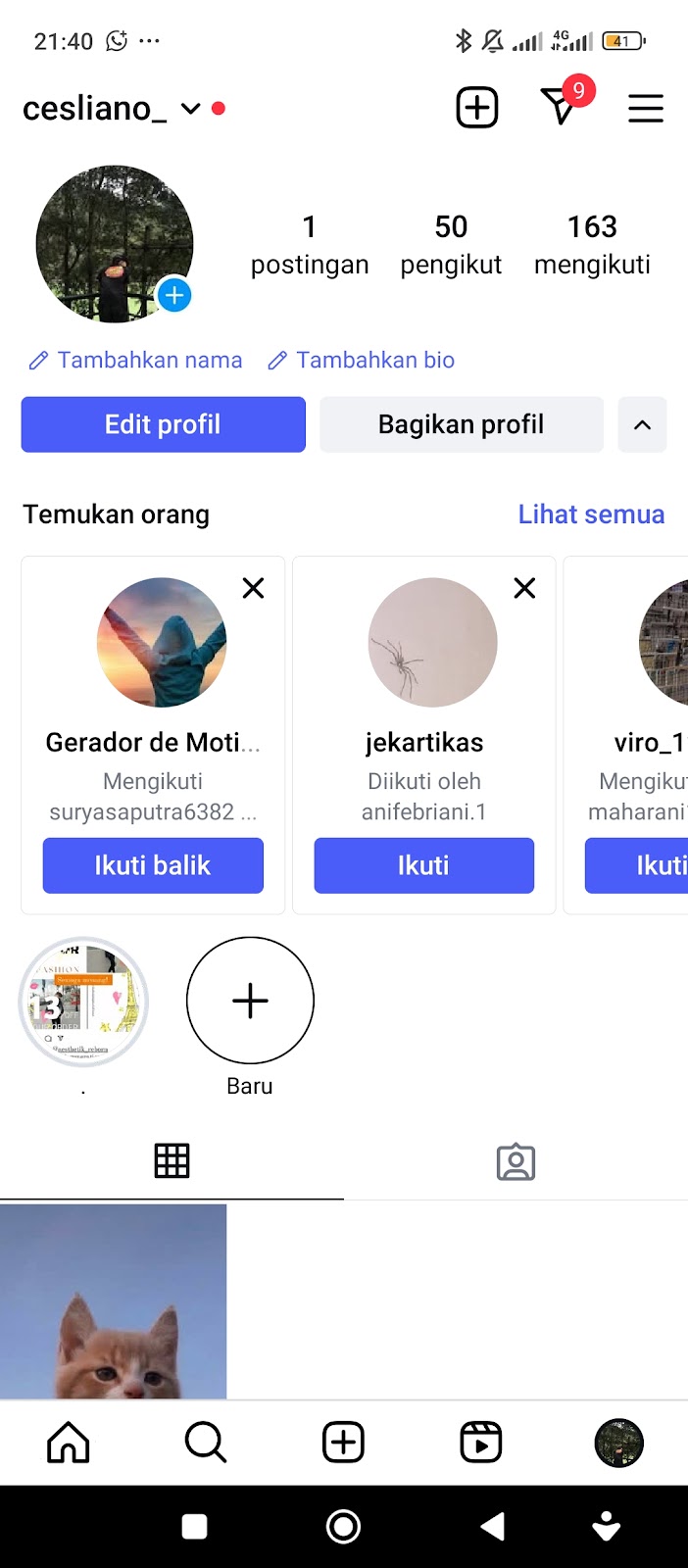
Task: Dismiss the jekartikas suggestion
Action: pos(524,588)
